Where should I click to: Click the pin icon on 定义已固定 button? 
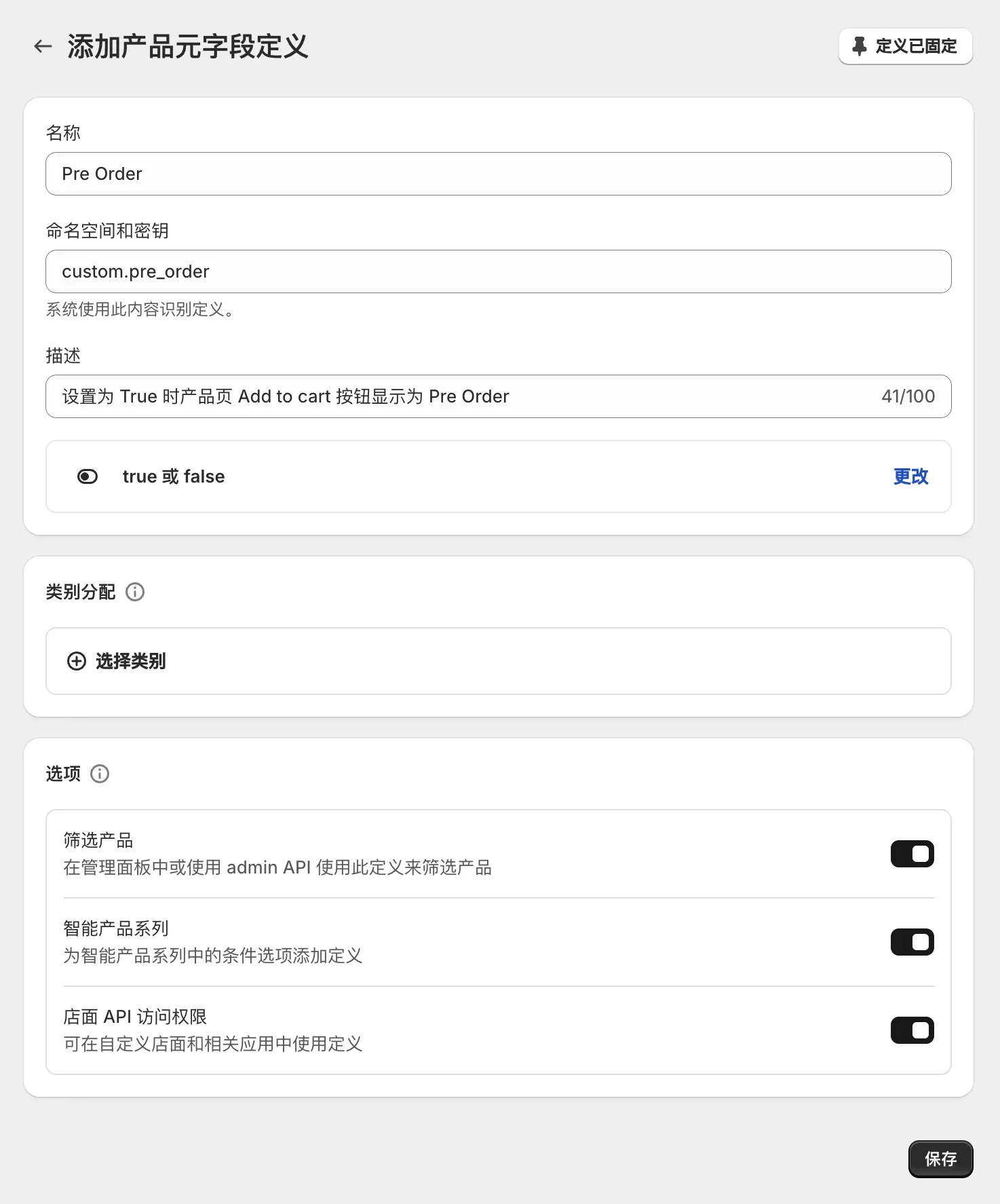[x=860, y=46]
